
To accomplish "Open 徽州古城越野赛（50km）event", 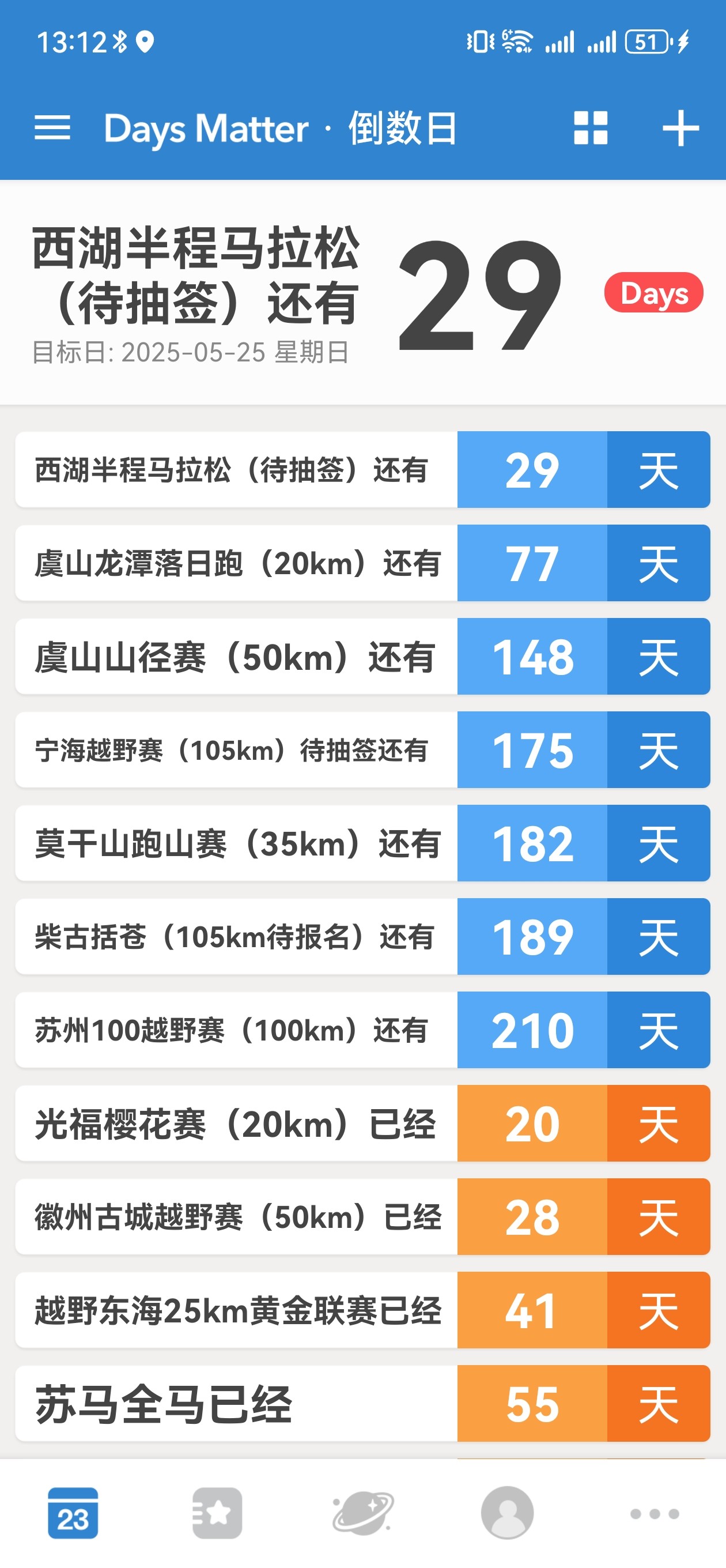I will point(362,1217).
